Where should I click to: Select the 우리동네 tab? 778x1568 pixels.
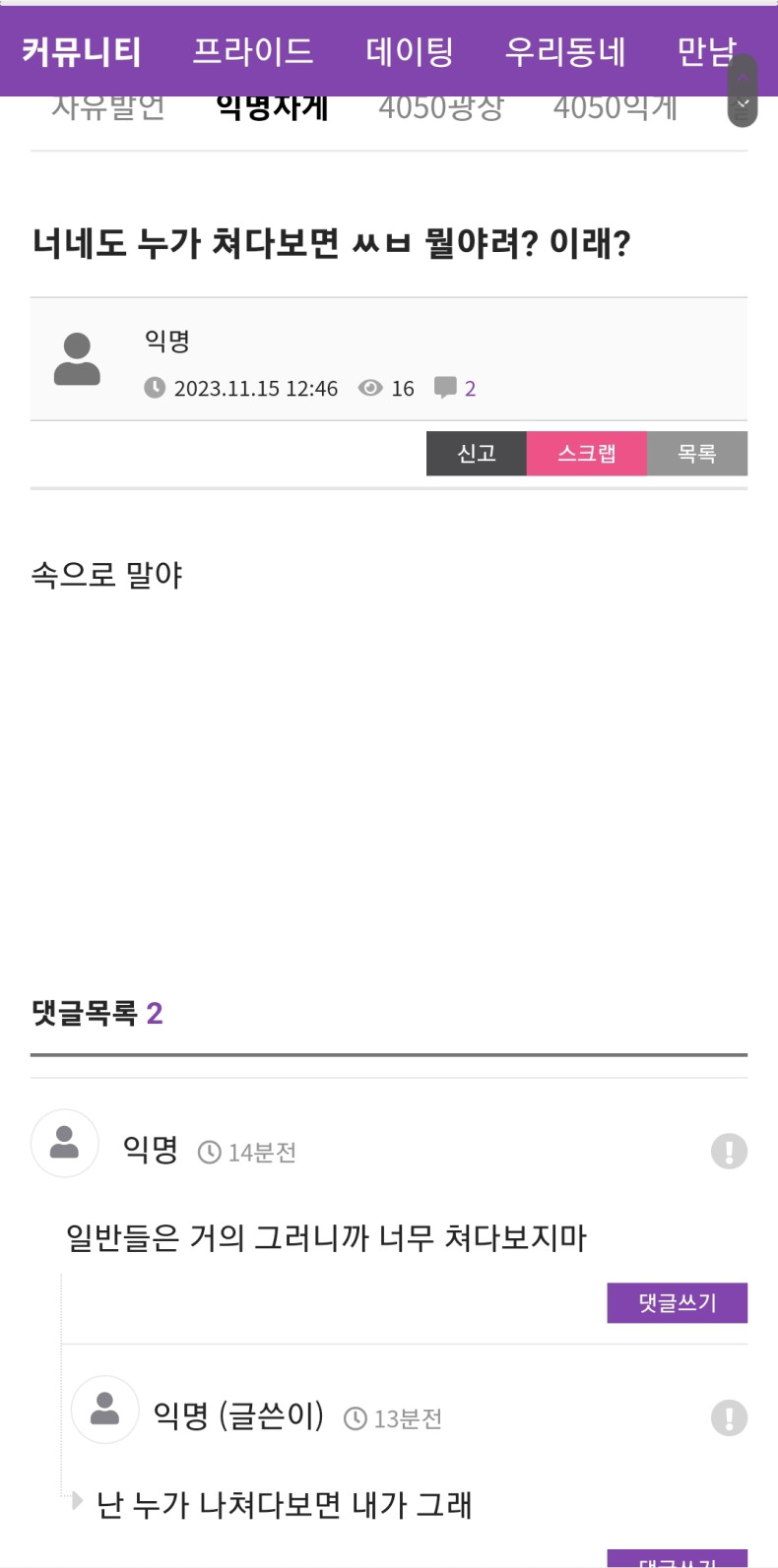(x=565, y=51)
